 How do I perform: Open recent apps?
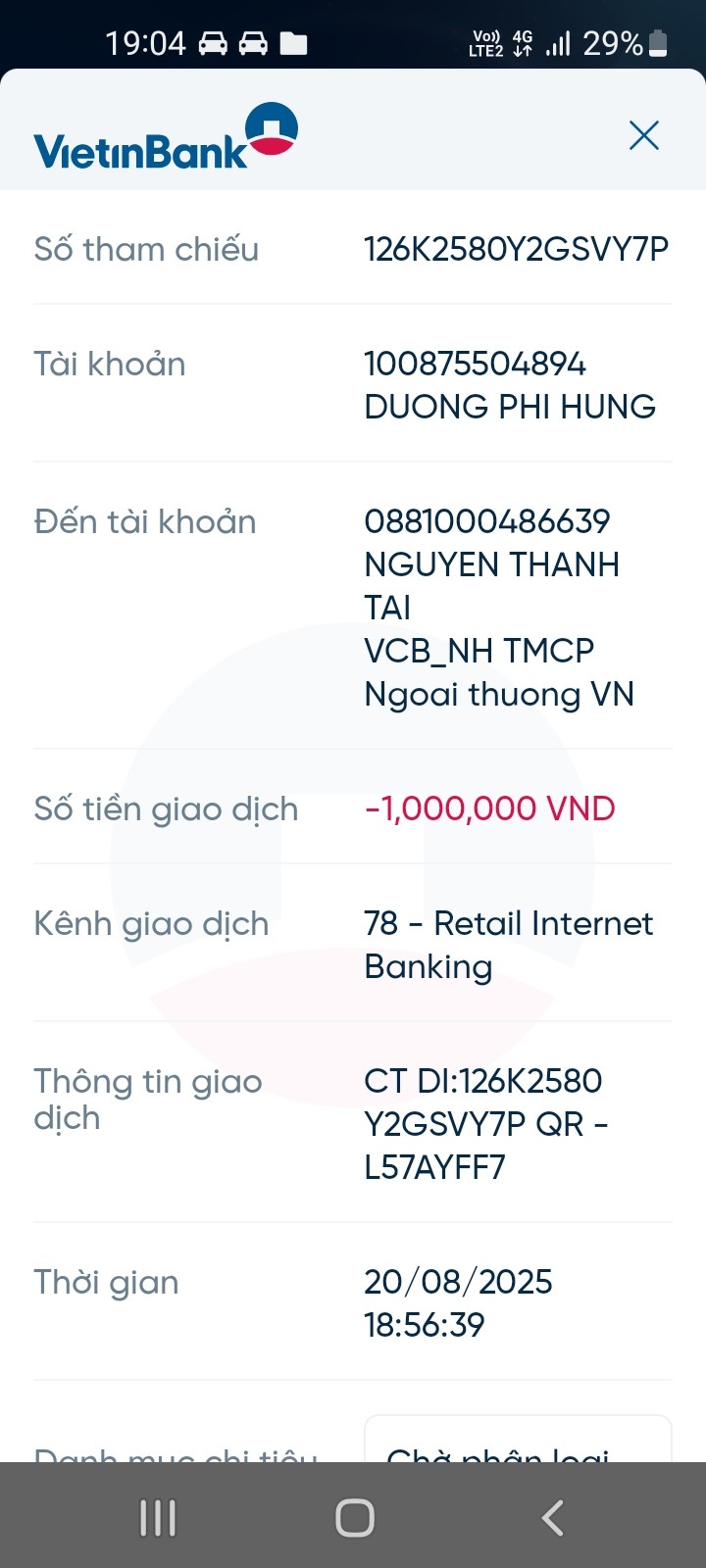click(158, 1517)
